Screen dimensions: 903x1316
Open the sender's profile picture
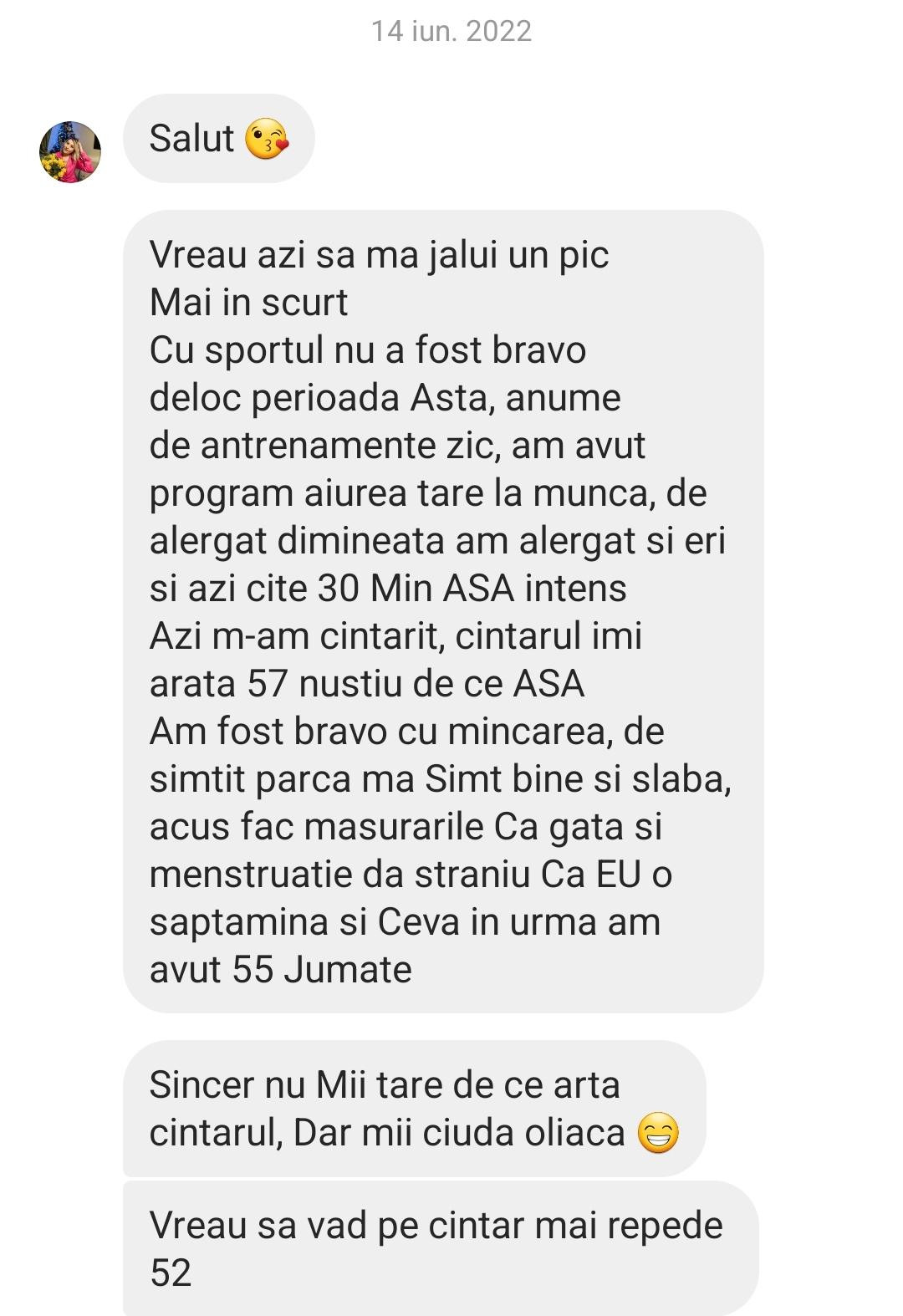tap(70, 151)
